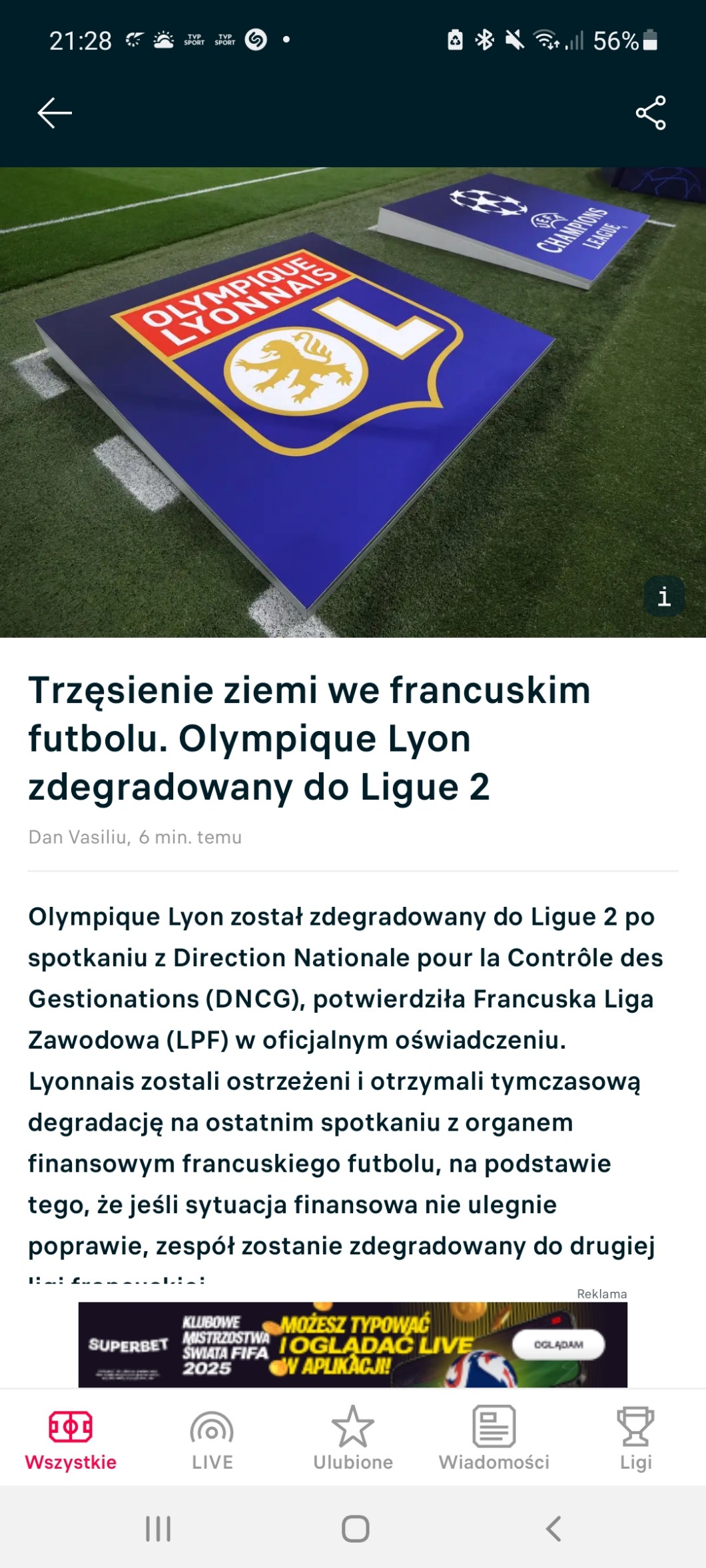The width and height of the screenshot is (706, 1568).
Task: Open recent apps from the navigation bar
Action: click(159, 1529)
